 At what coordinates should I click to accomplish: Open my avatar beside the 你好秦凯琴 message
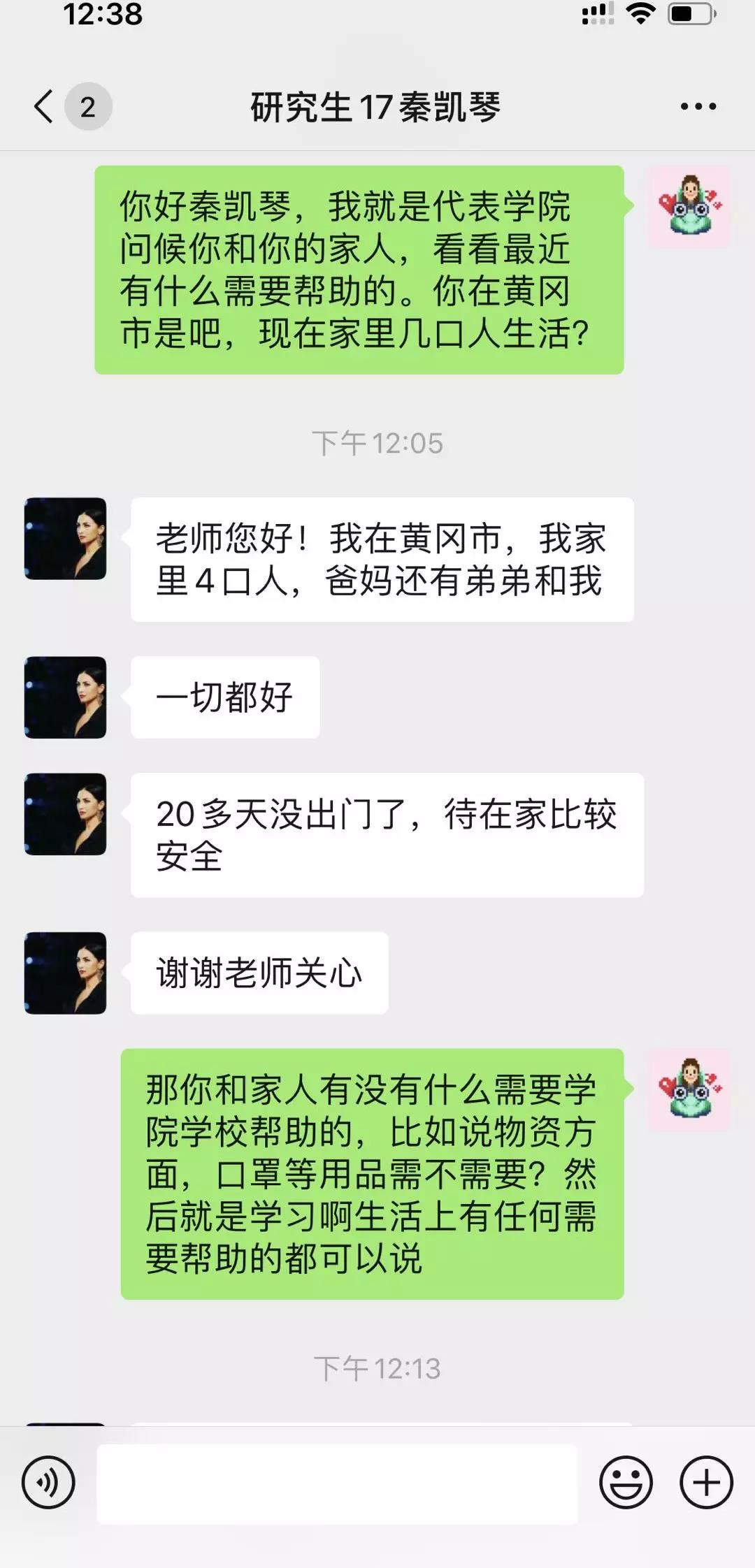(x=689, y=207)
